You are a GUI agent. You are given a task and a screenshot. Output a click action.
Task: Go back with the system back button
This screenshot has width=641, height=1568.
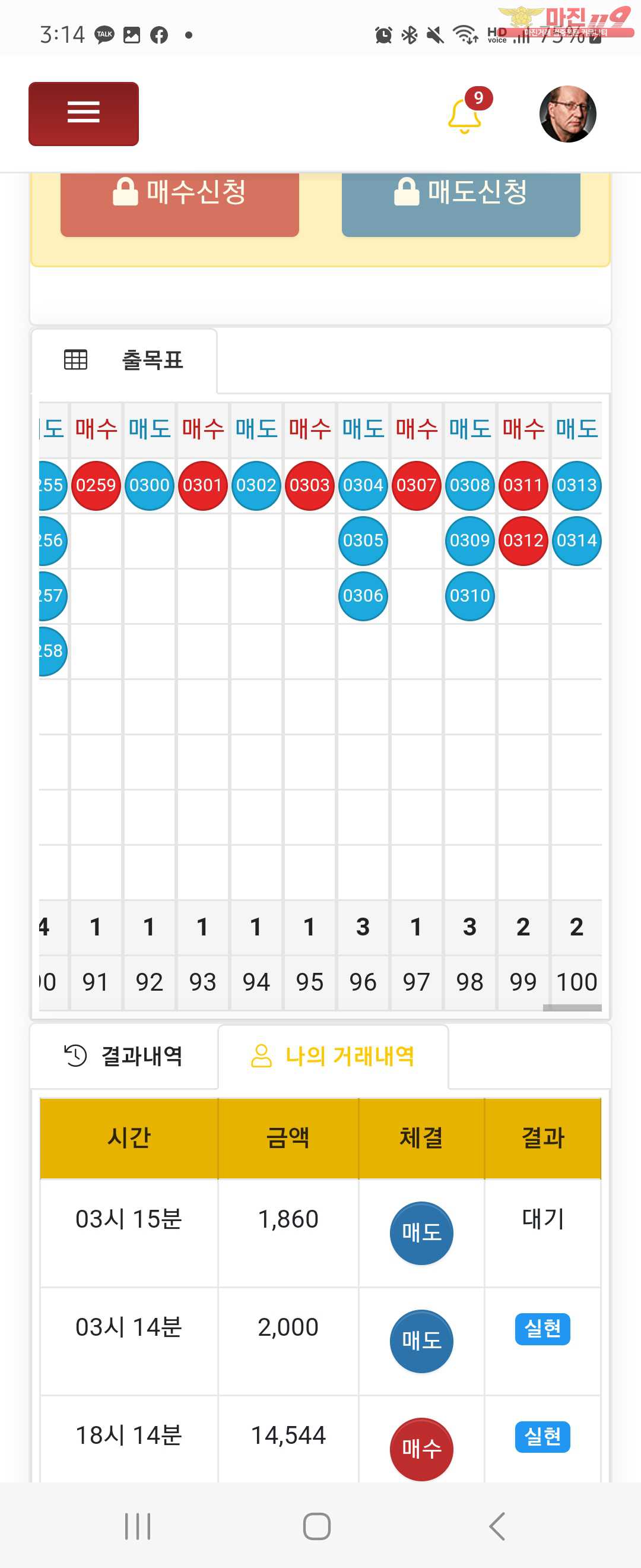(497, 1526)
